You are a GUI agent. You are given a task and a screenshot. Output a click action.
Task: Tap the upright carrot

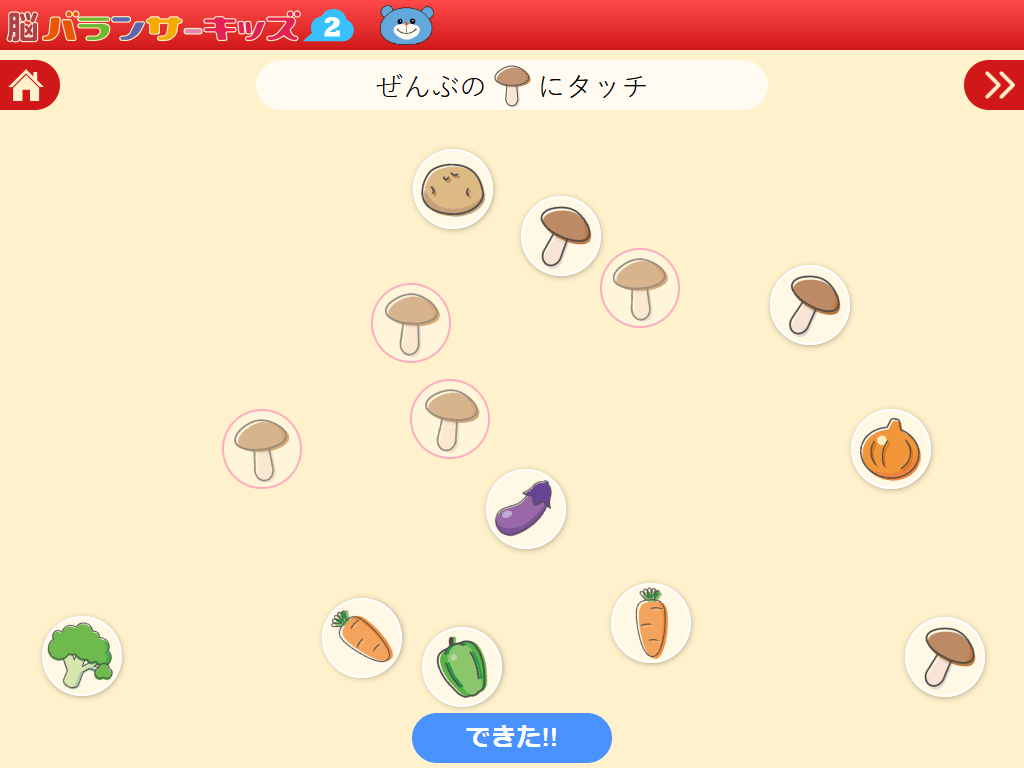(651, 623)
